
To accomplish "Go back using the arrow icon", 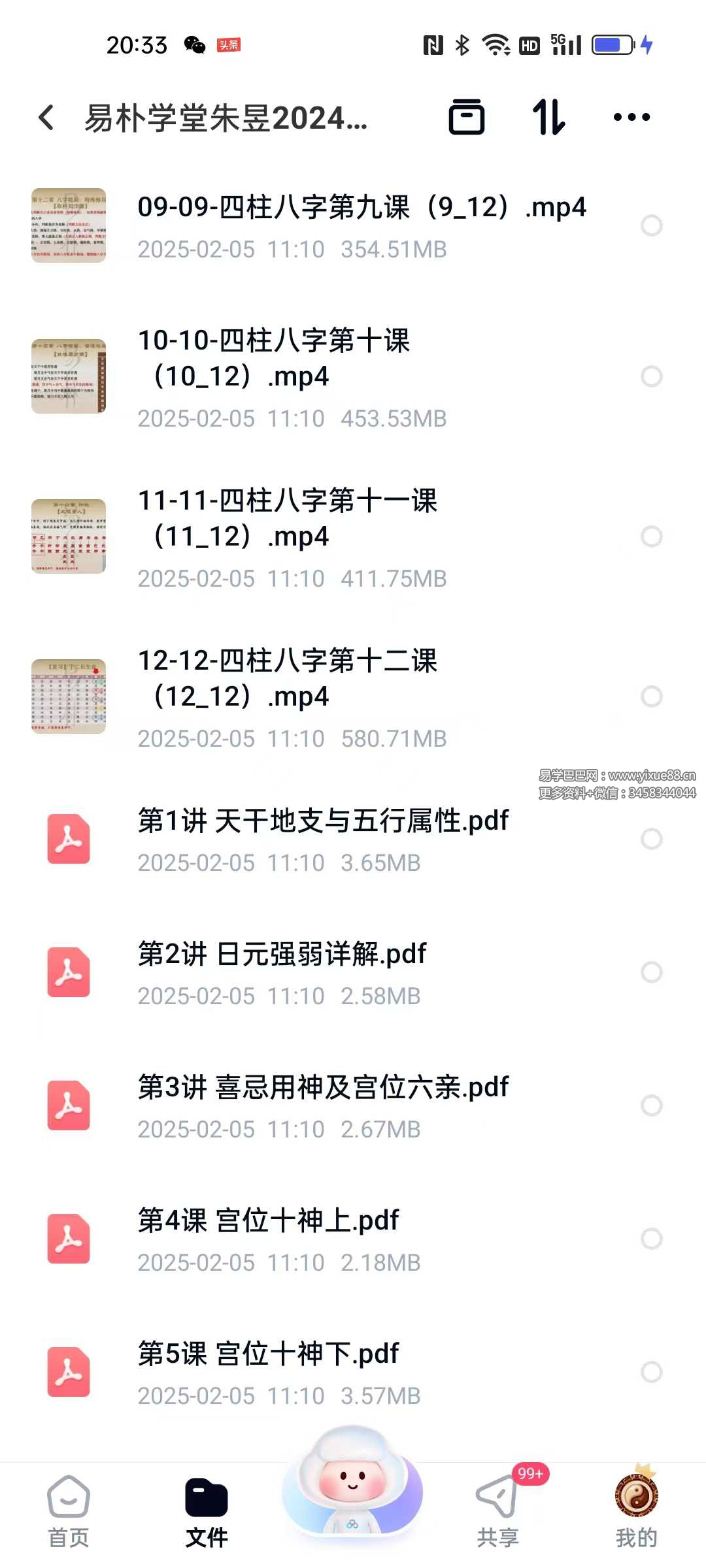I will [46, 118].
